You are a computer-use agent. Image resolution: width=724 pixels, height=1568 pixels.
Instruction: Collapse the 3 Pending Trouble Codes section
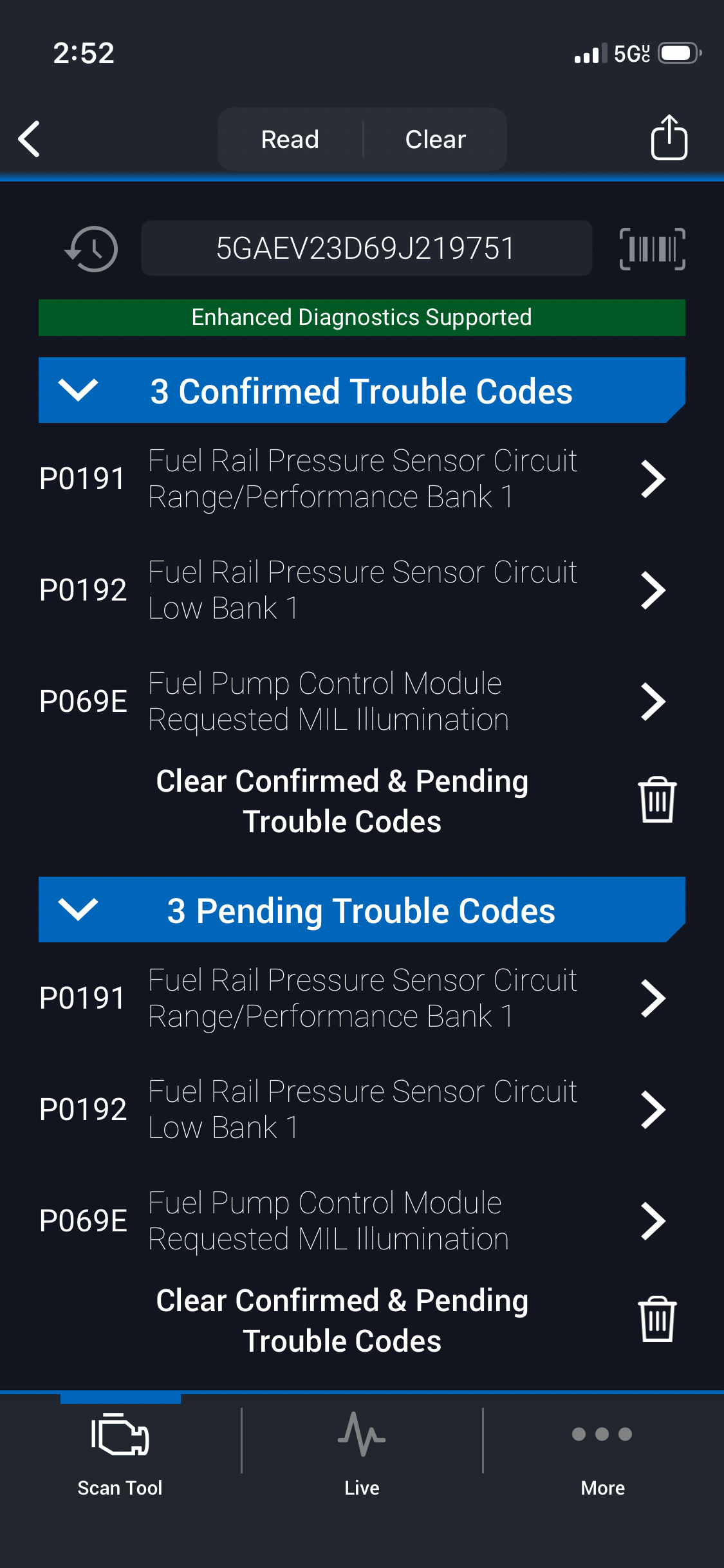[x=78, y=910]
